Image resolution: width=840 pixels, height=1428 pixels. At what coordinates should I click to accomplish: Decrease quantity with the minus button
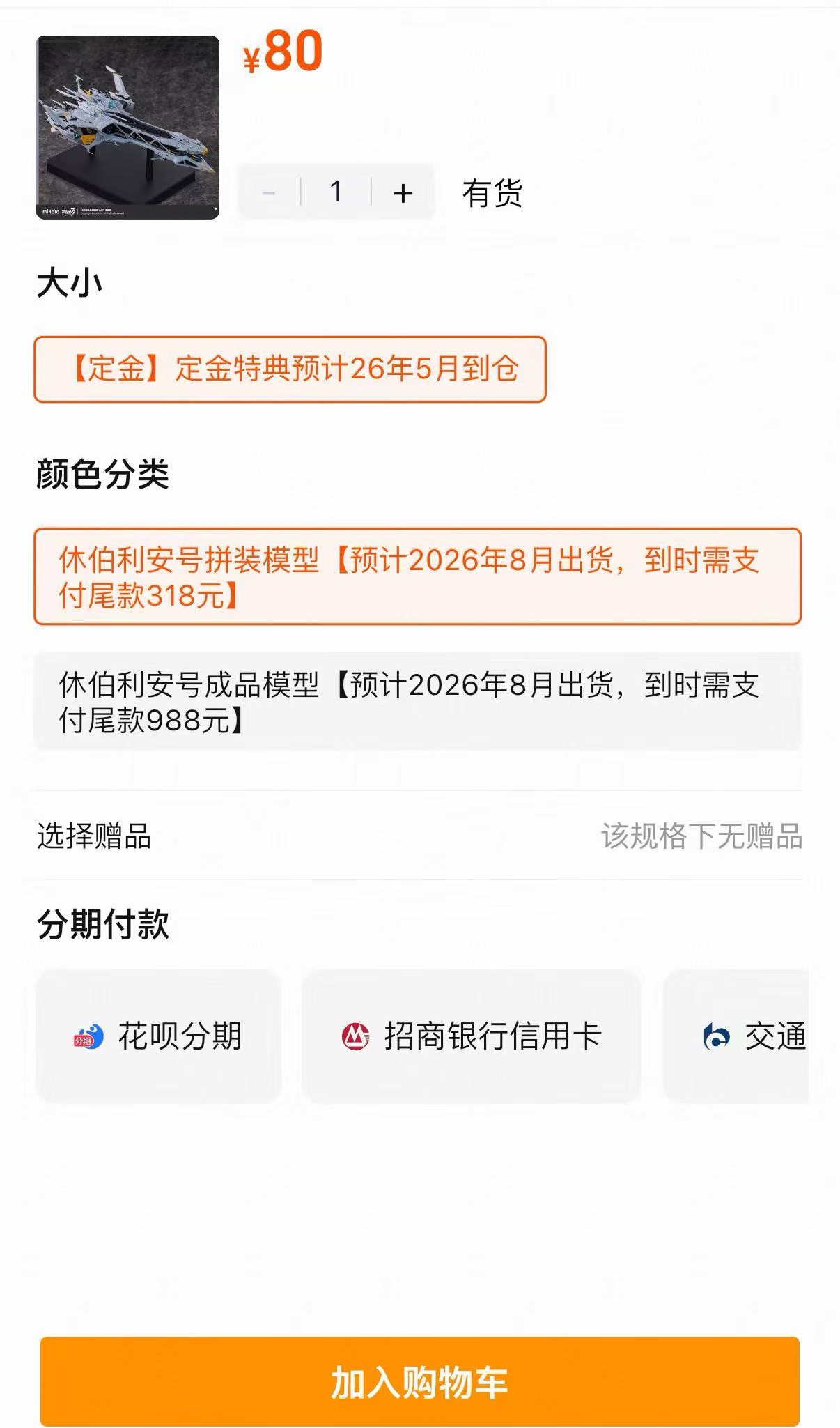[269, 193]
